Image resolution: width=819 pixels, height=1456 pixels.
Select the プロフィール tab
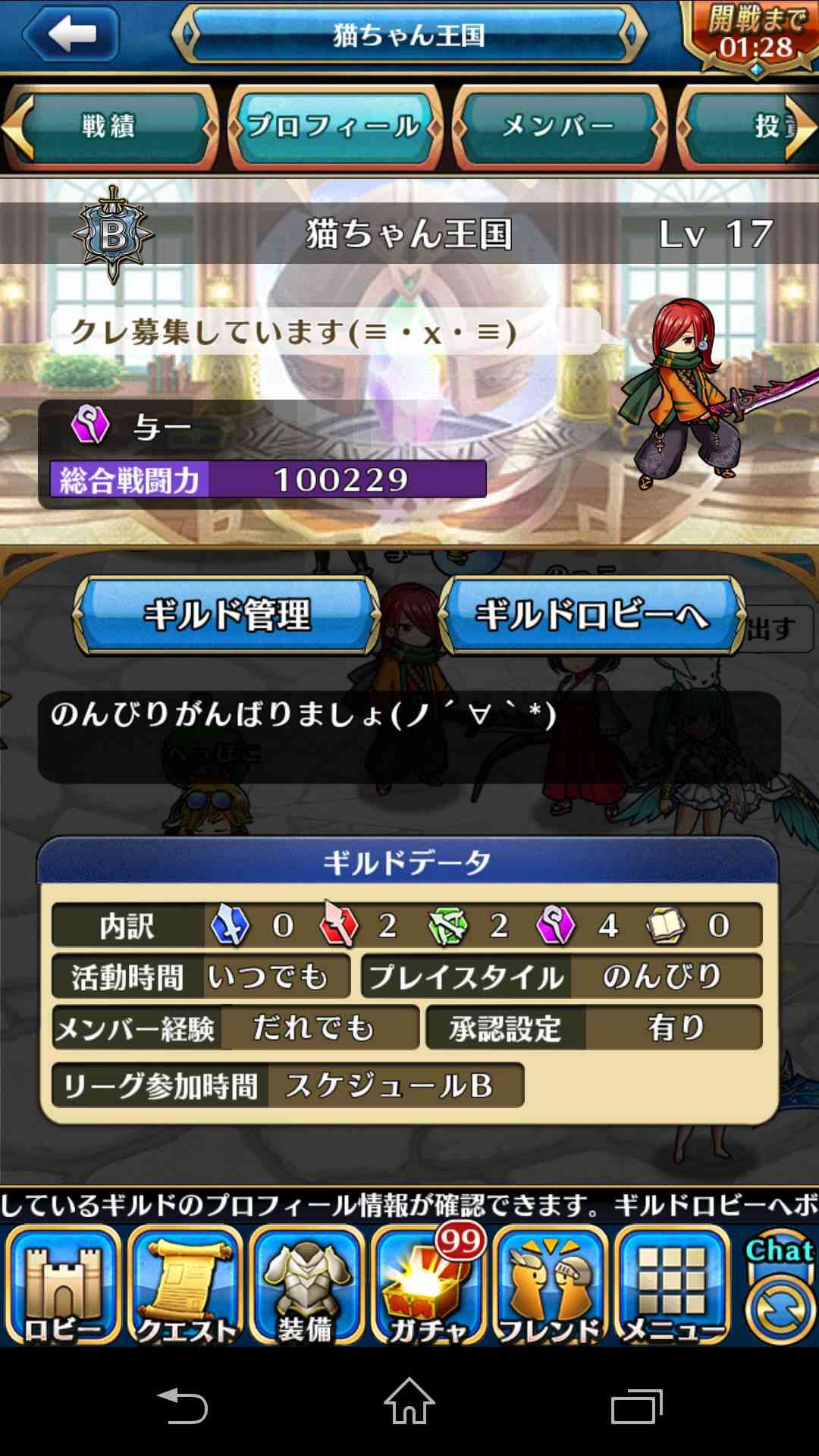(x=334, y=126)
